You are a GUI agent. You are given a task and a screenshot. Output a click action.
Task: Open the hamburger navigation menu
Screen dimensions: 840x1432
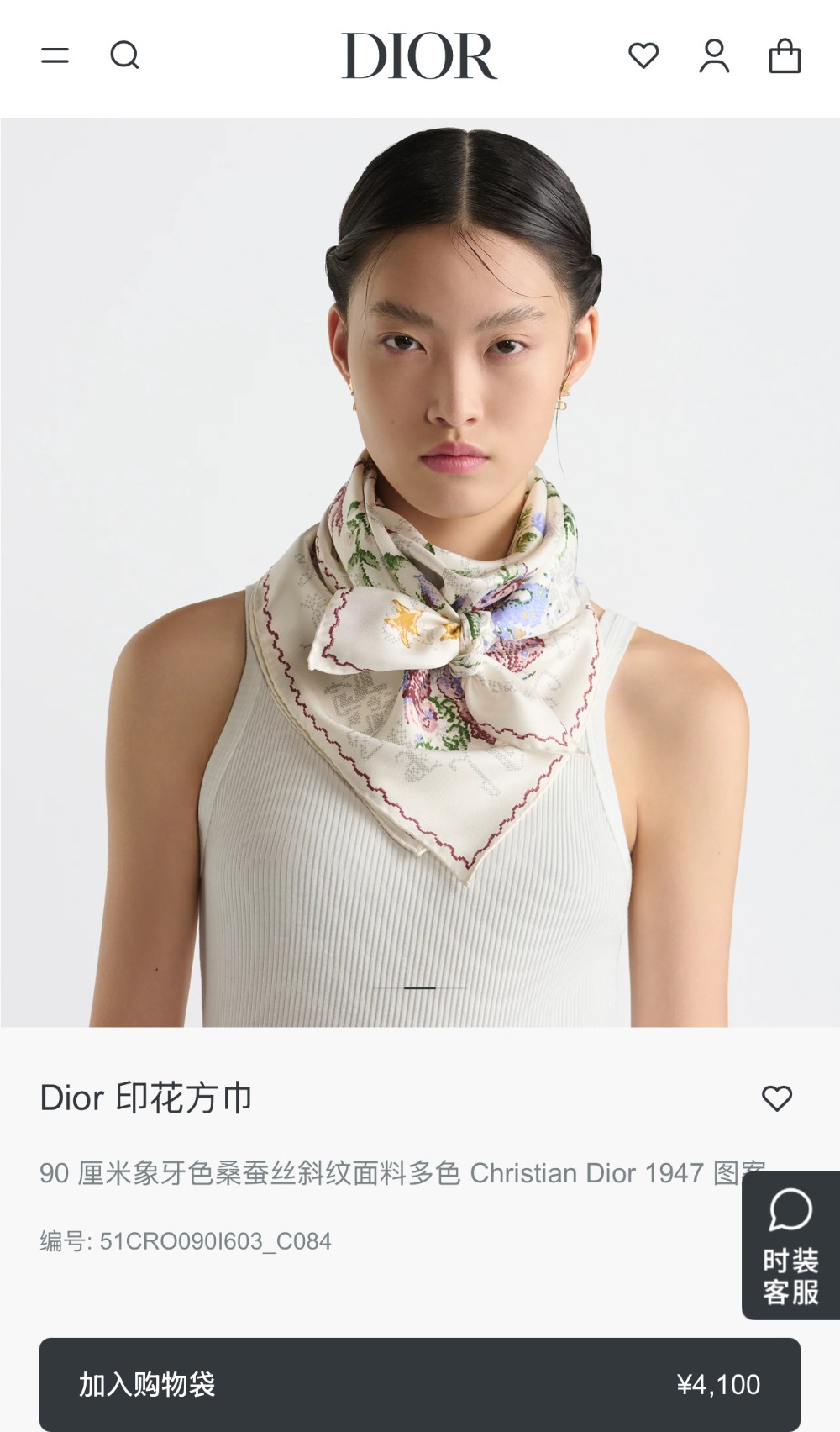(55, 56)
